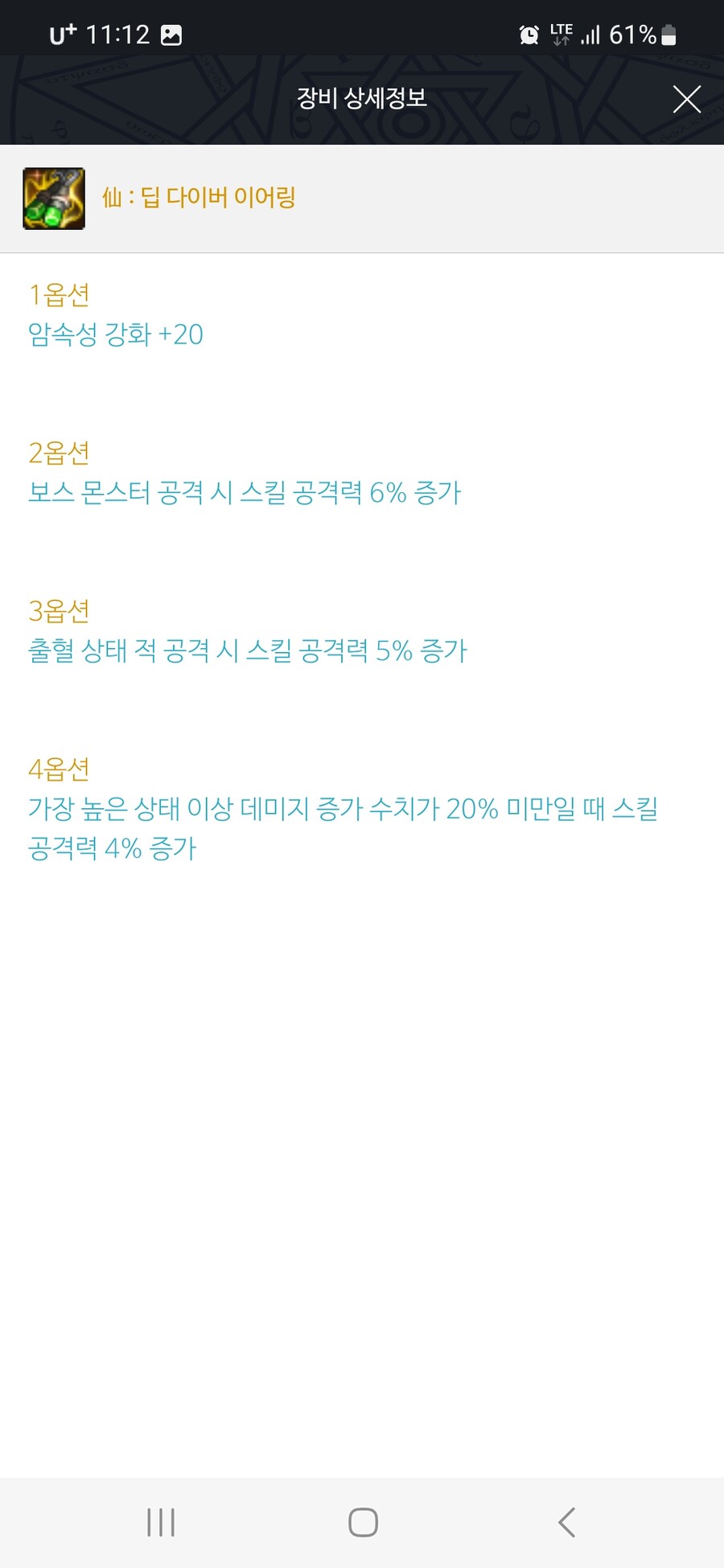Tap the back arrow navigation icon
The width and height of the screenshot is (724, 1568).
click(566, 1521)
